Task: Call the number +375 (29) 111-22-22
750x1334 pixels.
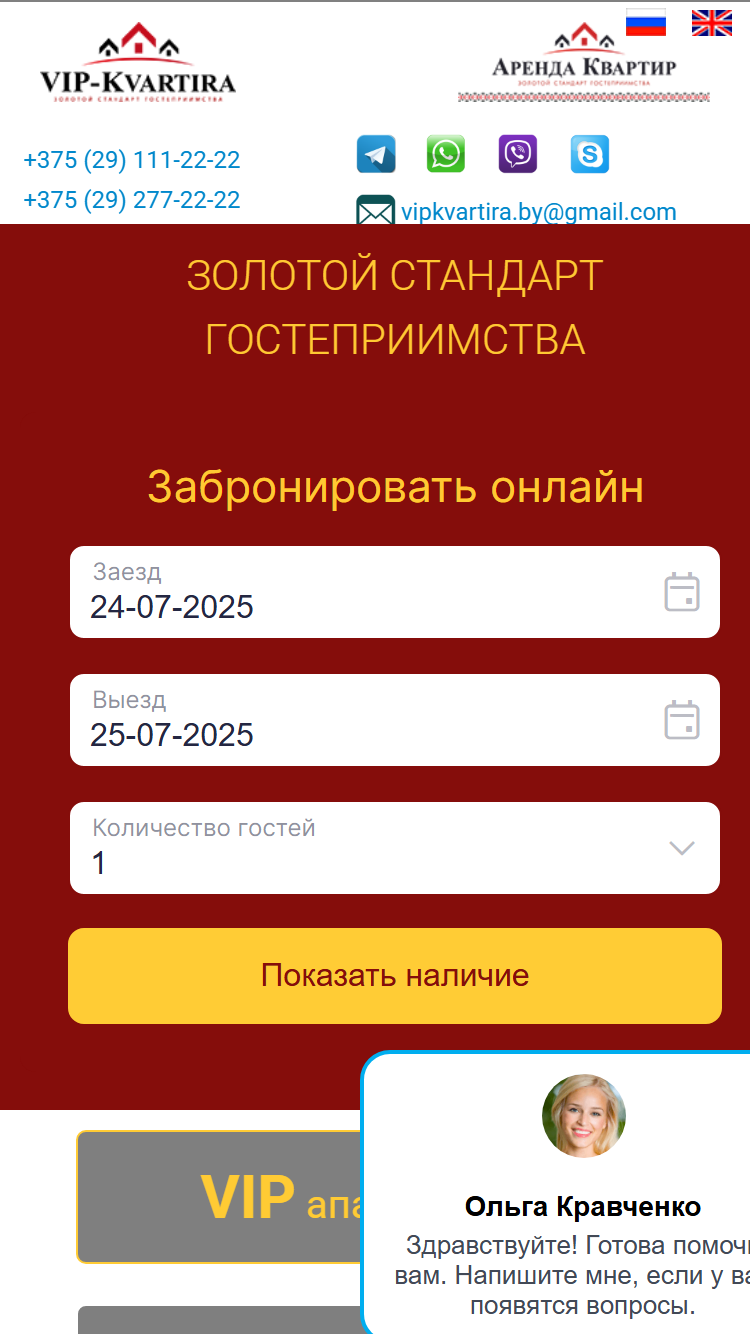Action: coord(132,160)
